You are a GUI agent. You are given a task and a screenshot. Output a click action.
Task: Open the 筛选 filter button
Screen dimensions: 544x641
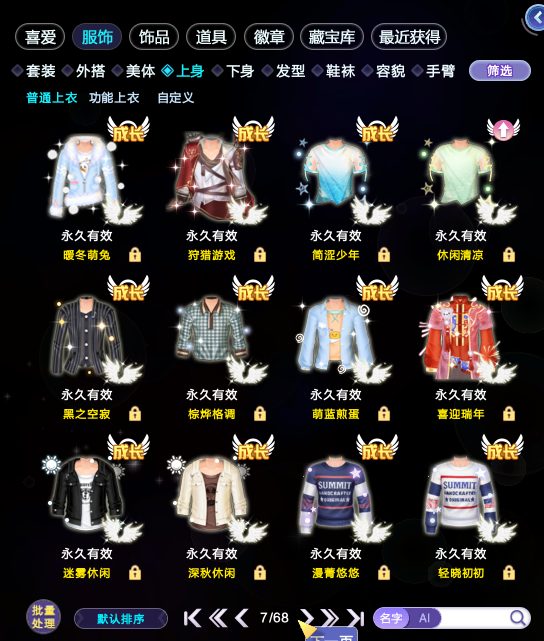click(x=499, y=71)
